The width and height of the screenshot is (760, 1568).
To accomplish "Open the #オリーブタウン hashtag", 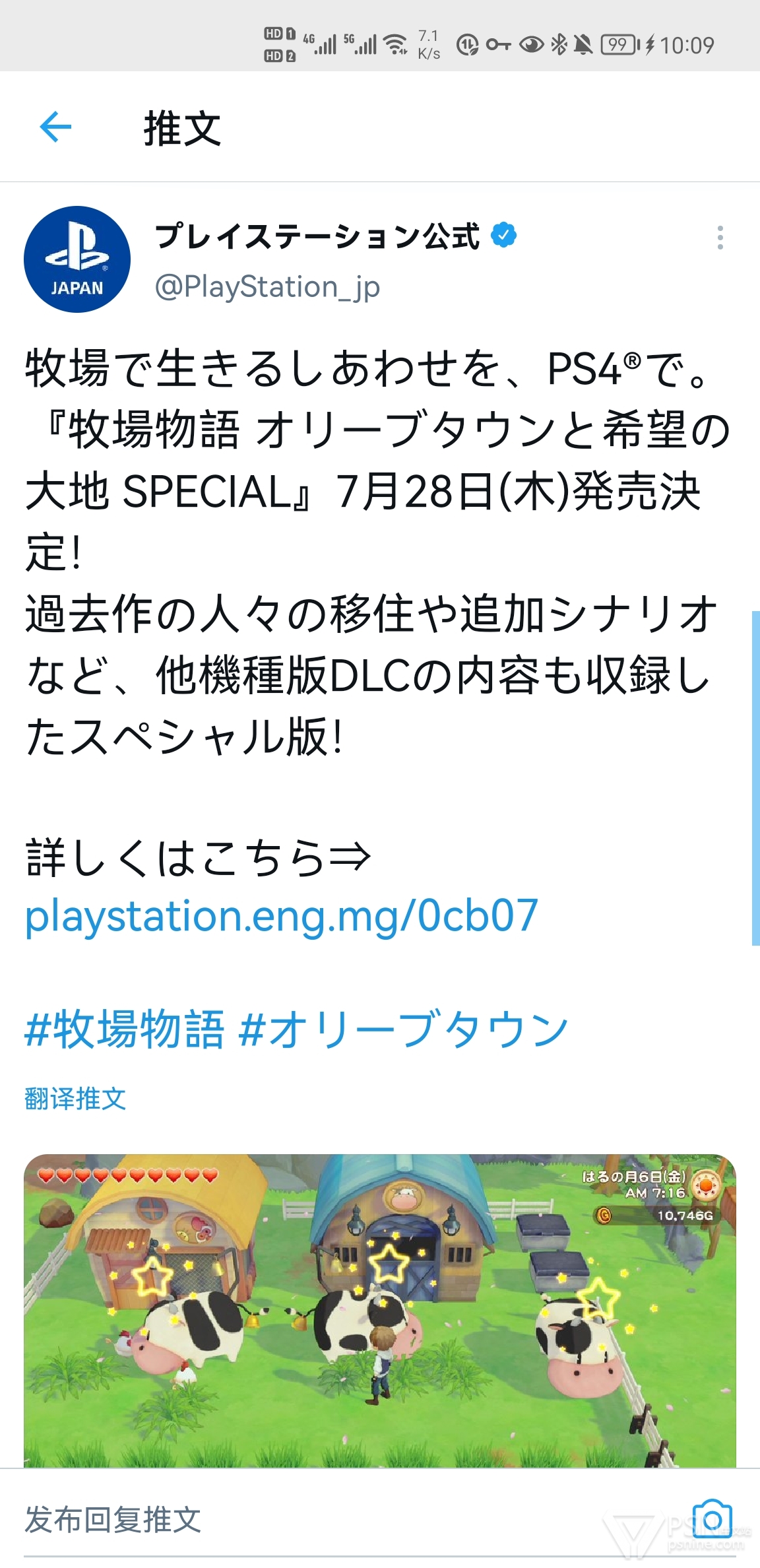I will tap(403, 1030).
